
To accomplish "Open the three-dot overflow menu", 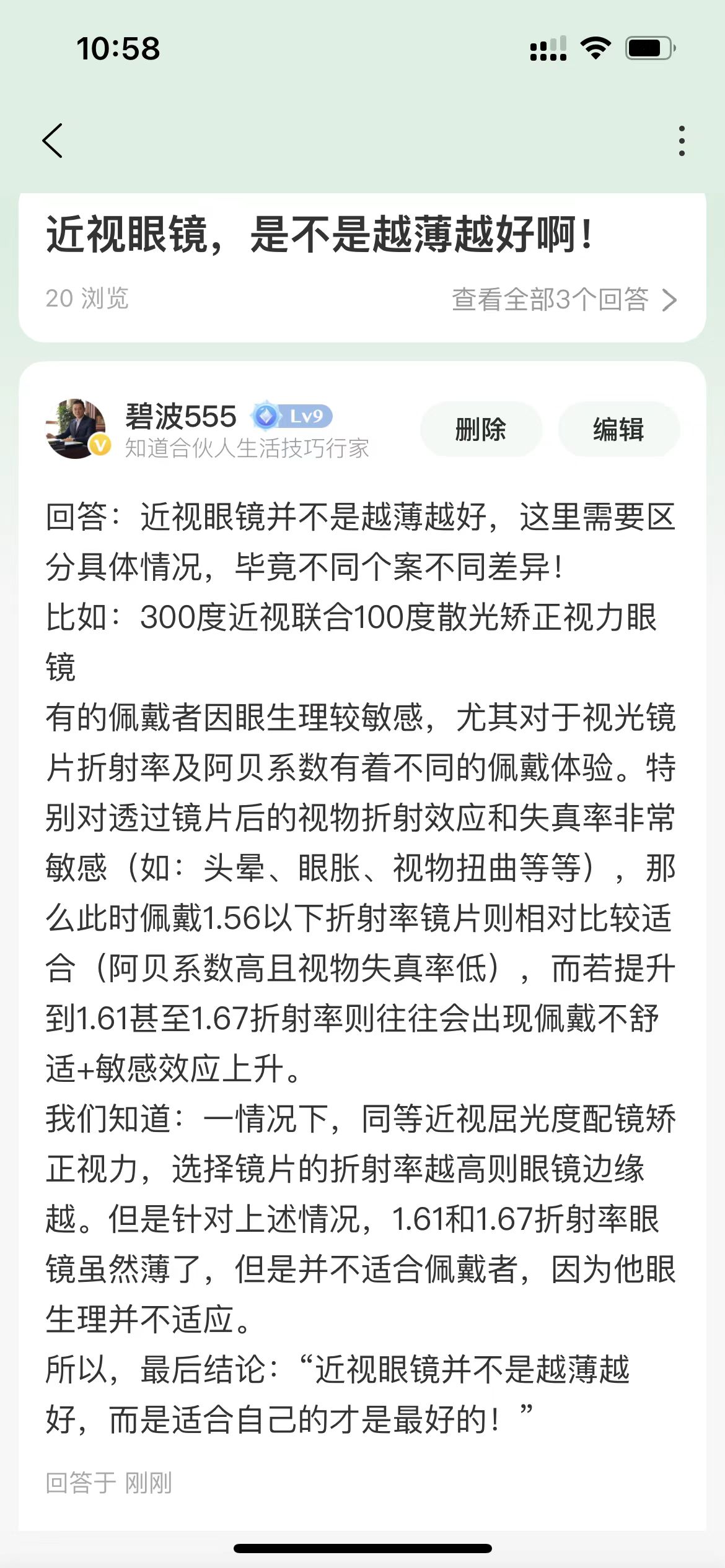I will [x=682, y=141].
